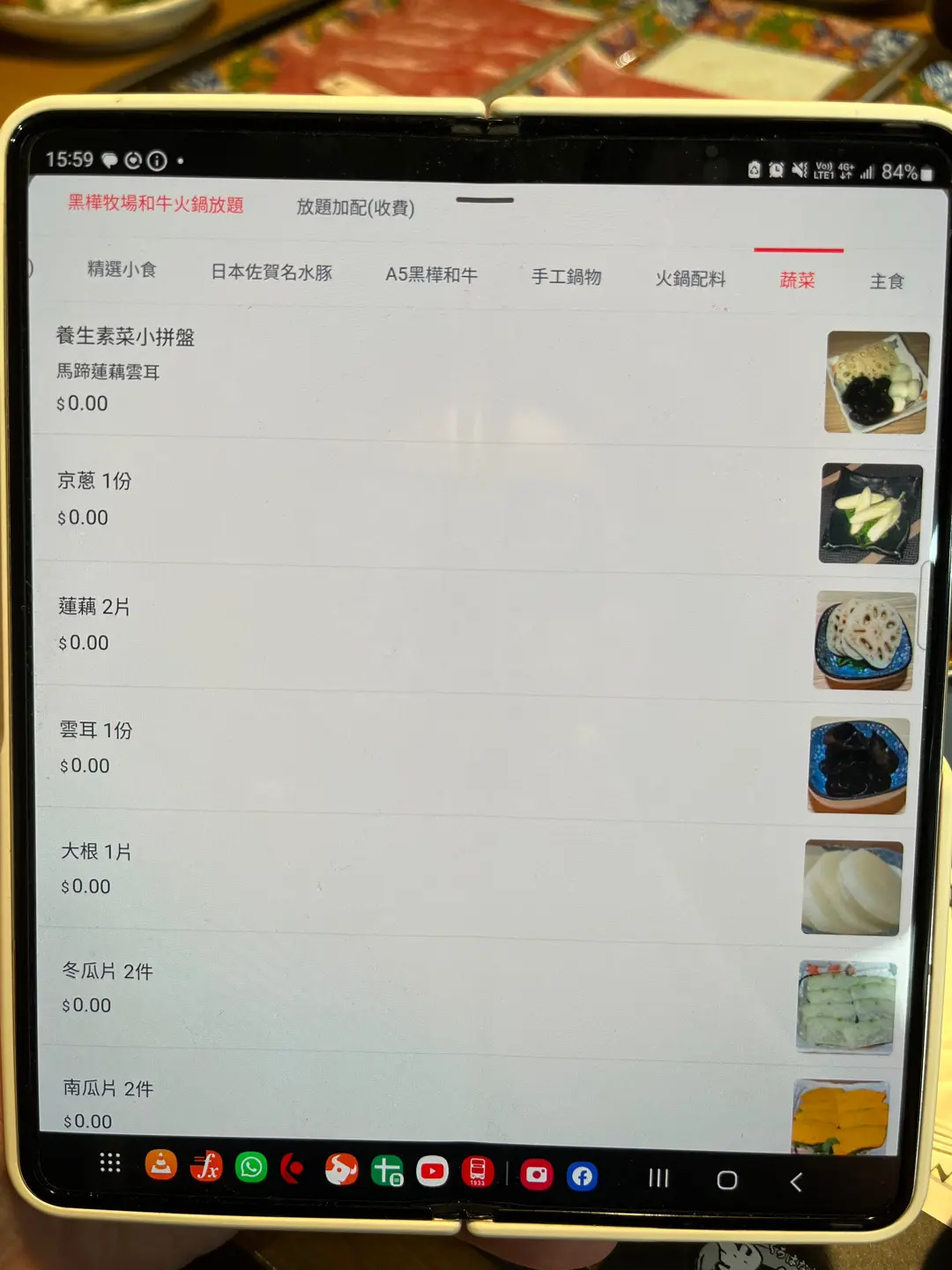This screenshot has height=1270, width=952.
Task: Order the 大根 1片 item
Action: 96,852
